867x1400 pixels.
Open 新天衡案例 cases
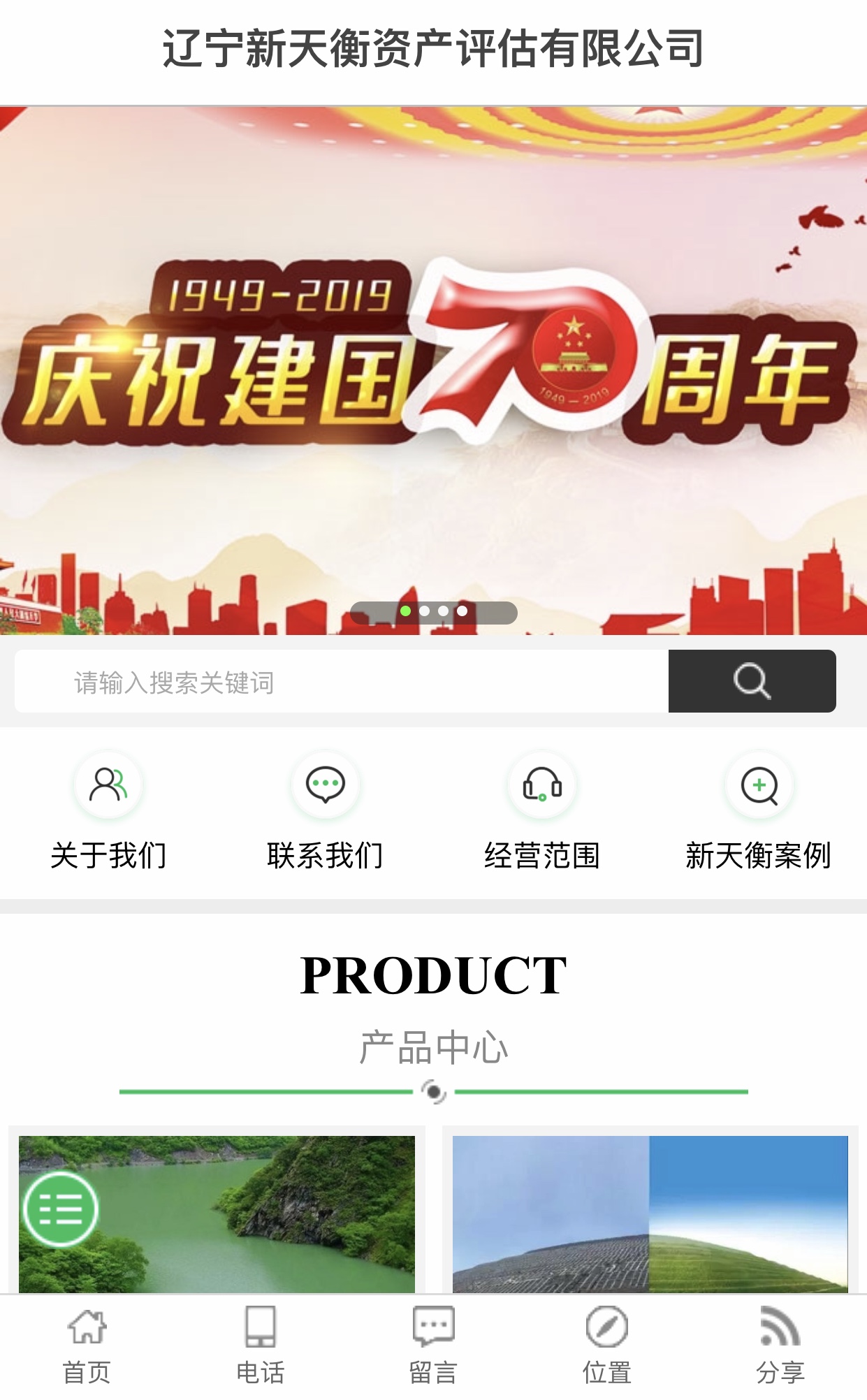click(x=759, y=810)
